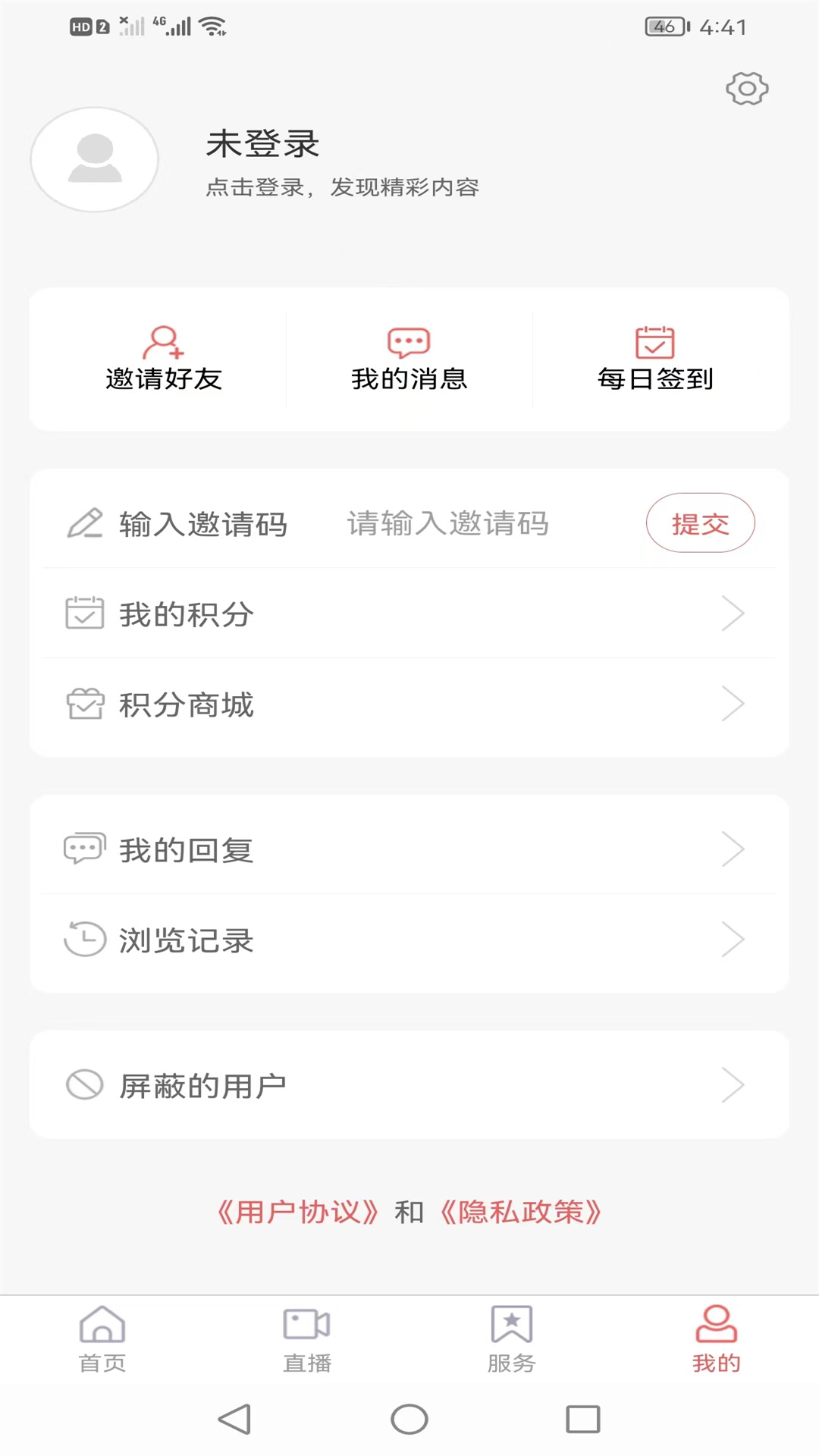The image size is (819, 1456).
Task: Expand the 屏蔽的用户 row arrow
Action: 733,1085
